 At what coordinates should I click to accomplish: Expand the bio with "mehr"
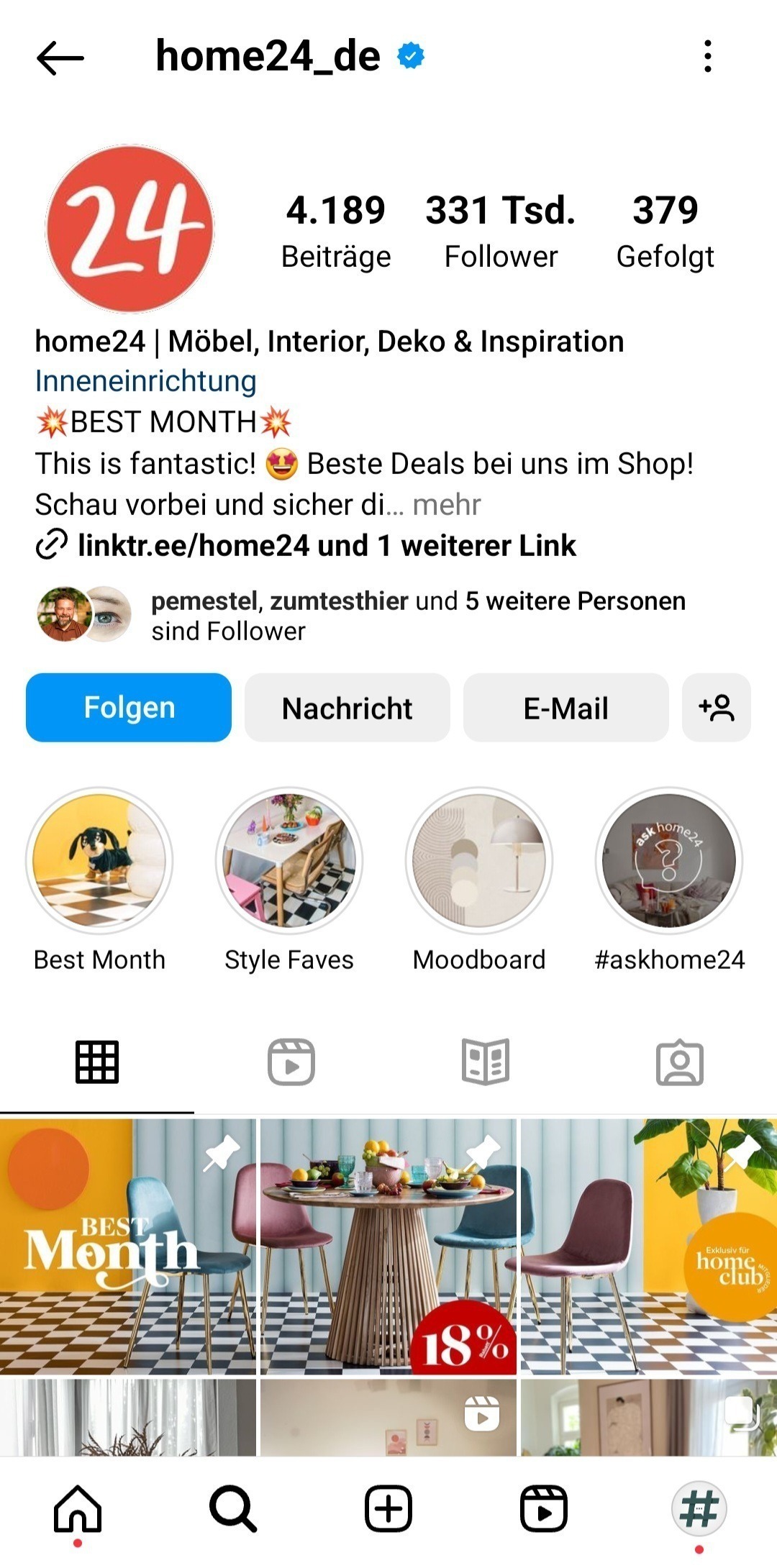(446, 505)
